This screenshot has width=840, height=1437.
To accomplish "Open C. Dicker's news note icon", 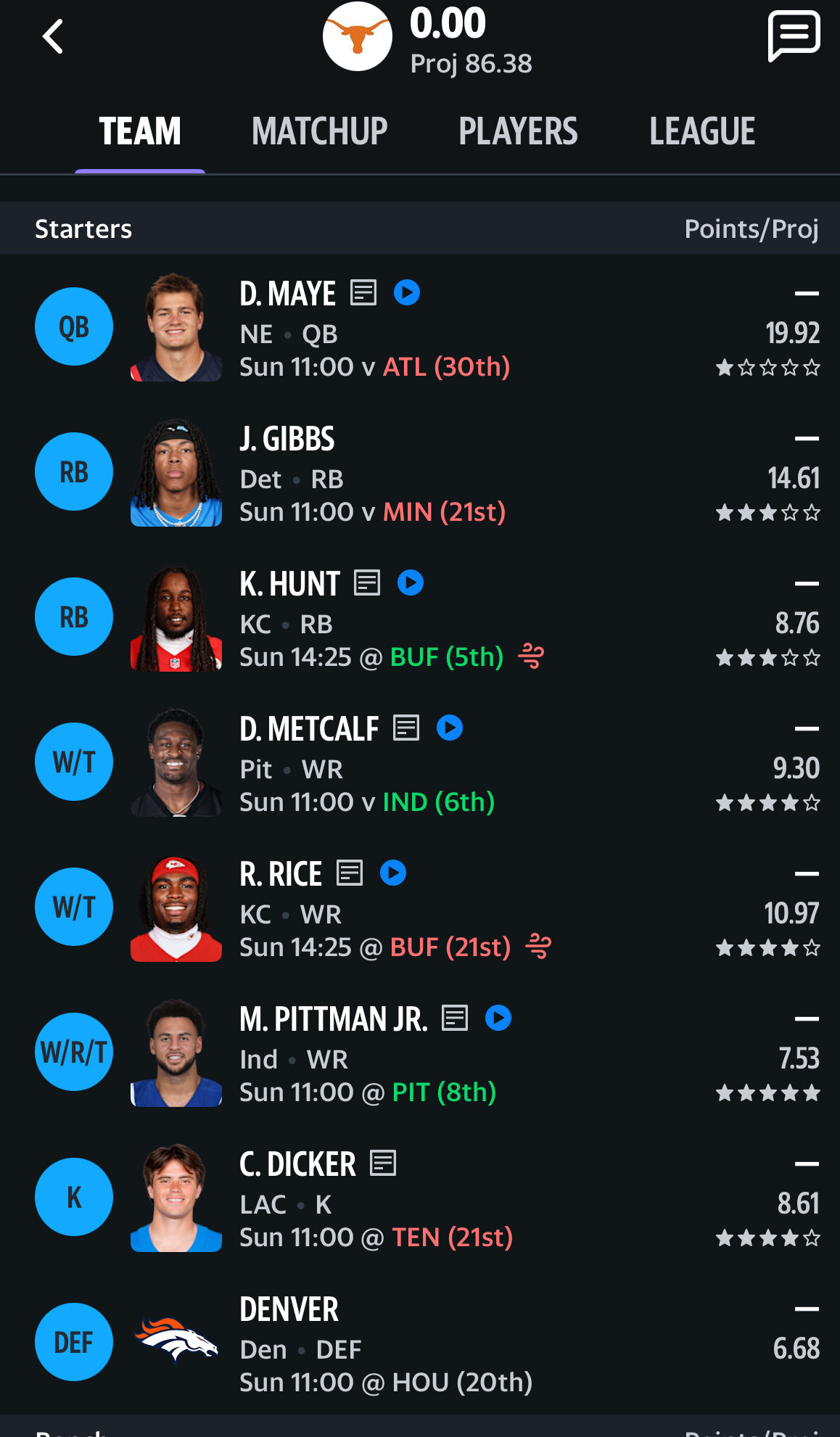I will (383, 1164).
